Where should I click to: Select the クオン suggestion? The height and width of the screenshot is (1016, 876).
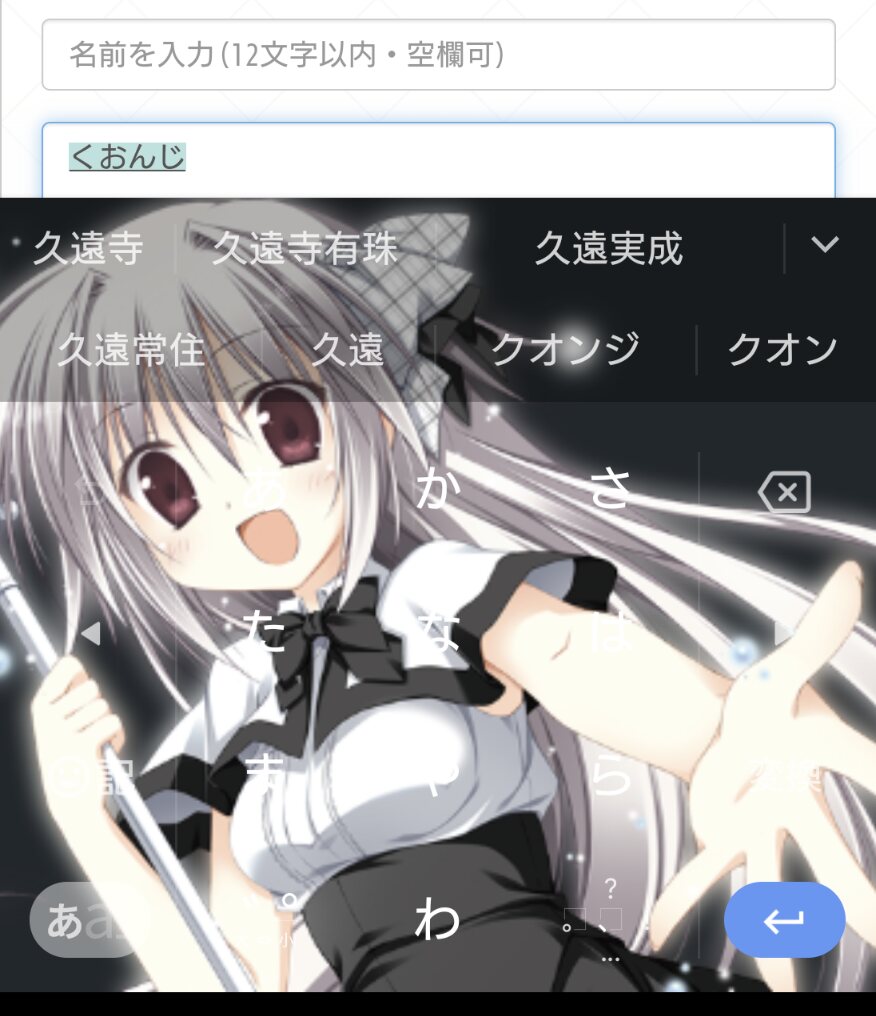[x=782, y=350]
